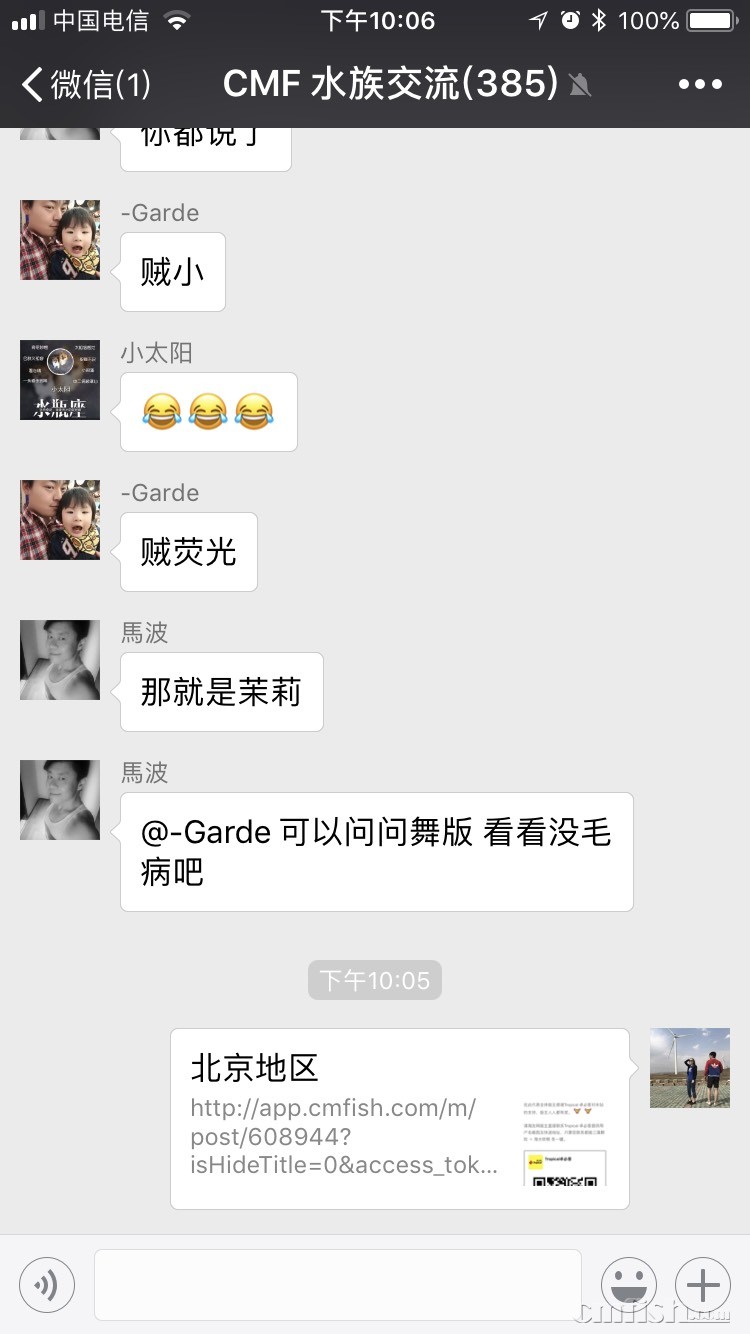The image size is (750, 1334).
Task: Switch to voice message input
Action: point(47,1284)
